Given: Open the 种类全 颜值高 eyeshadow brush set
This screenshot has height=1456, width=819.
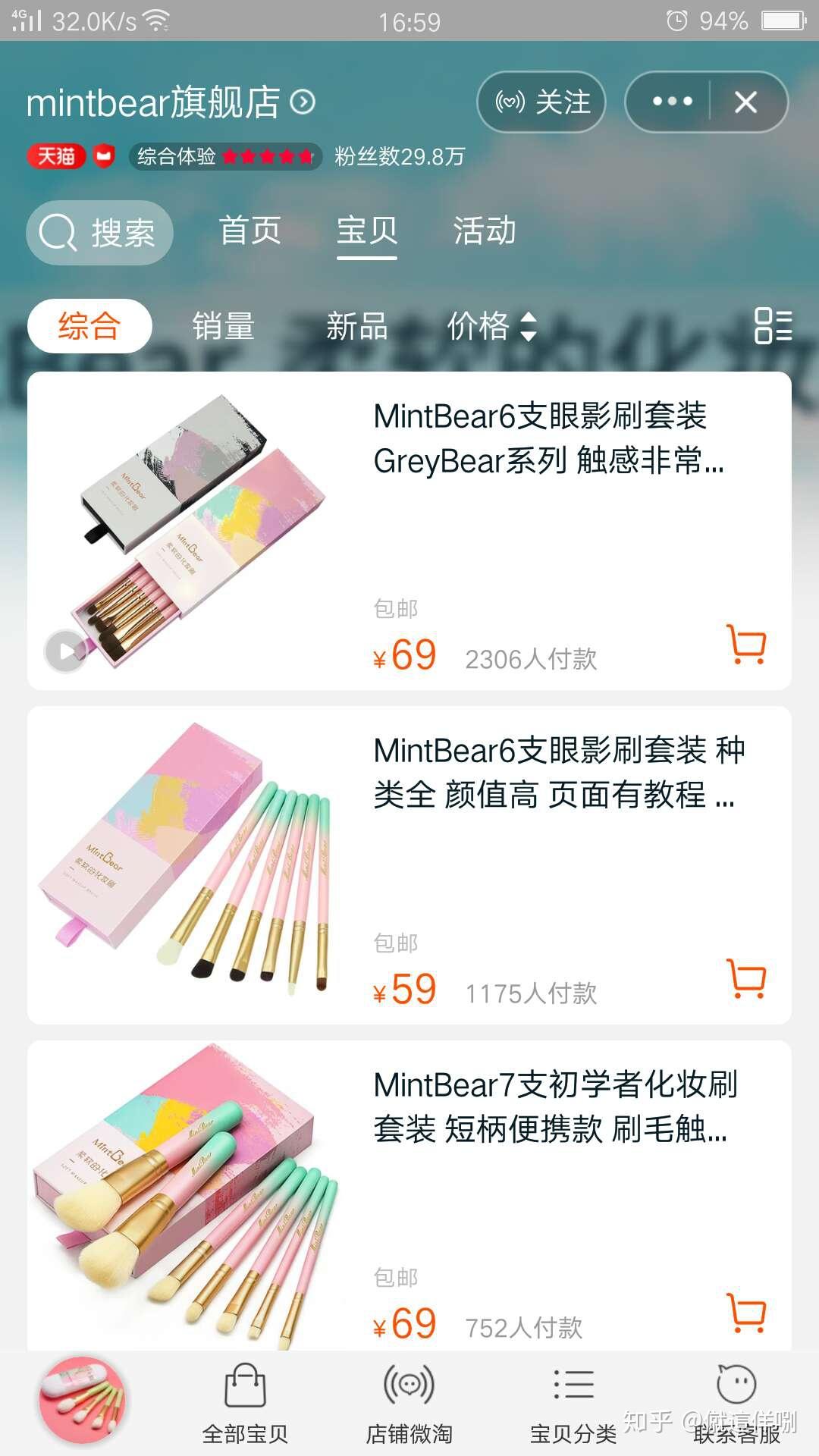Looking at the screenshot, I should point(557,772).
